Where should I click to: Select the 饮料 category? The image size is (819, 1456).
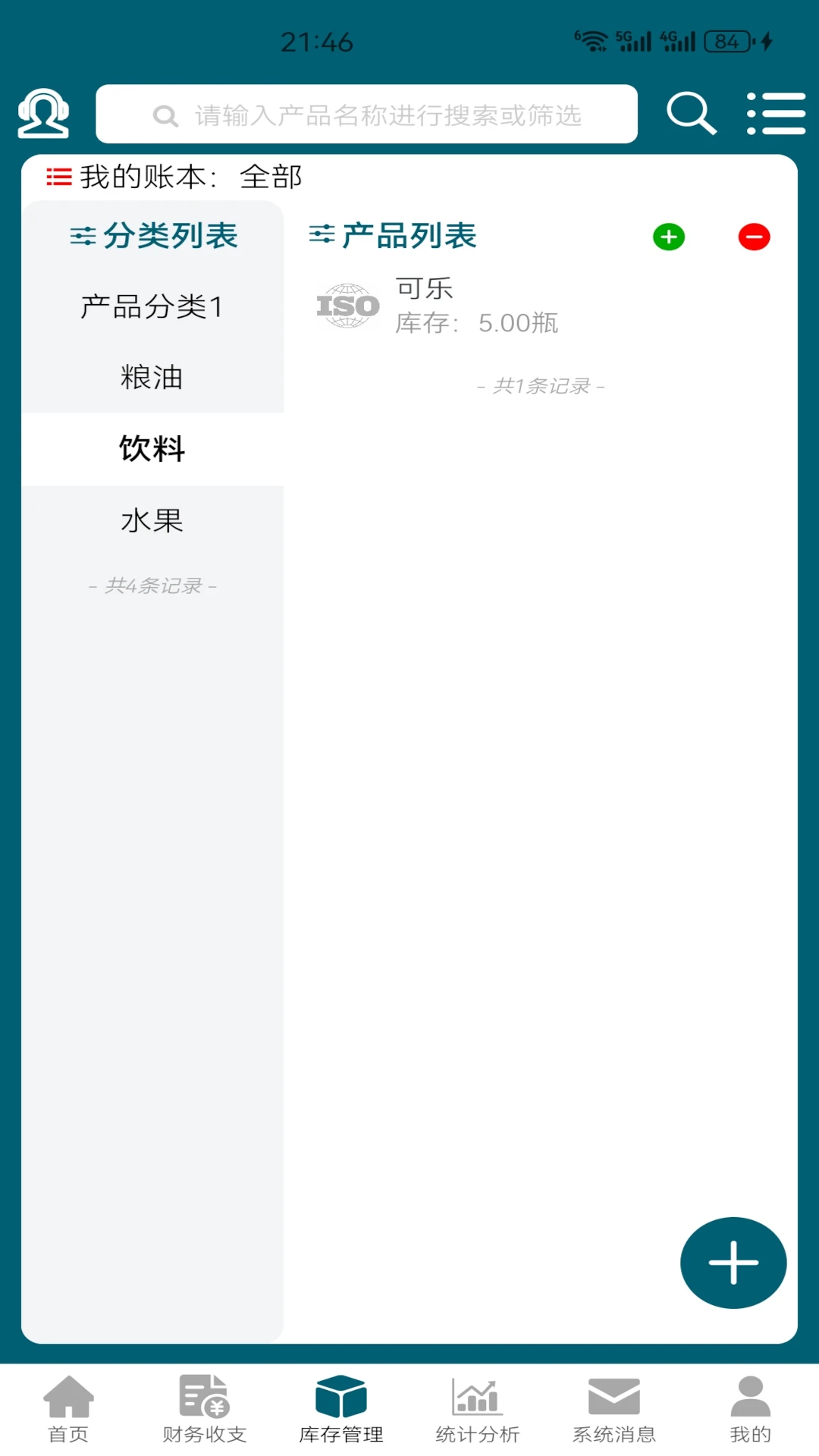152,449
